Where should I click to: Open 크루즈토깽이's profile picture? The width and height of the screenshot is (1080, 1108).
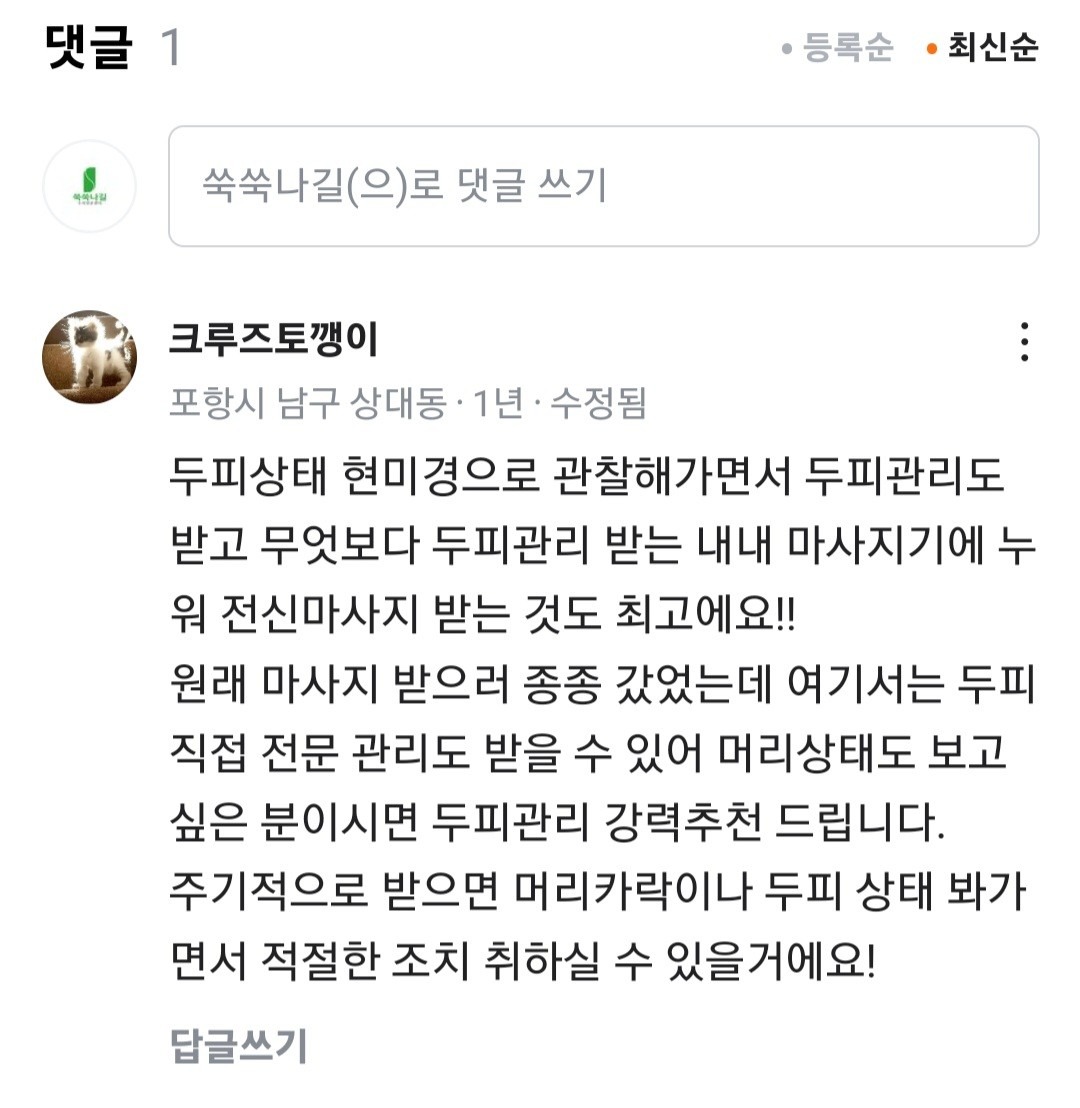90,357
